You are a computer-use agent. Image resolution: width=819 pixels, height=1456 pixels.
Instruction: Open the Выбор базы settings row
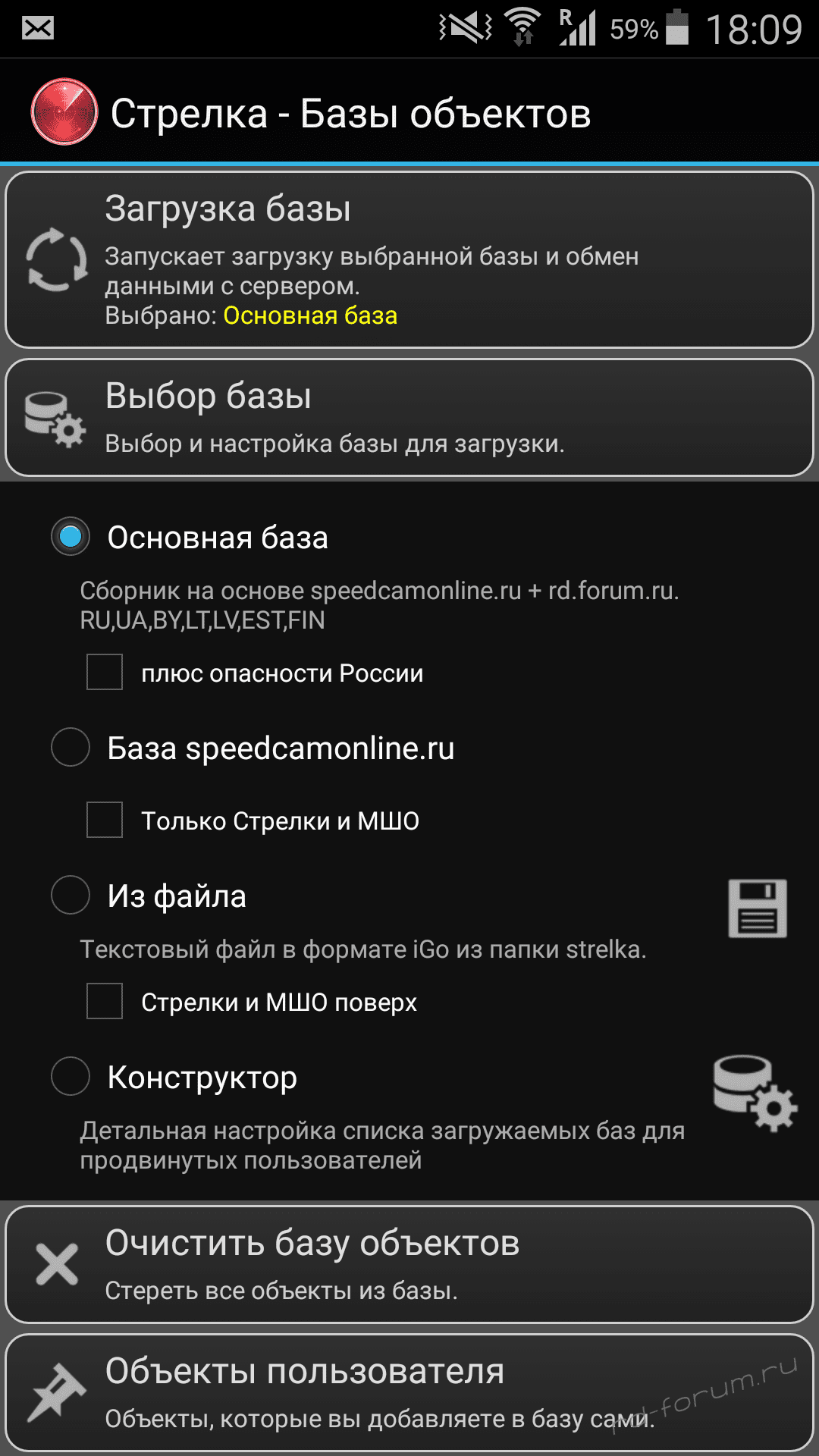tap(409, 418)
